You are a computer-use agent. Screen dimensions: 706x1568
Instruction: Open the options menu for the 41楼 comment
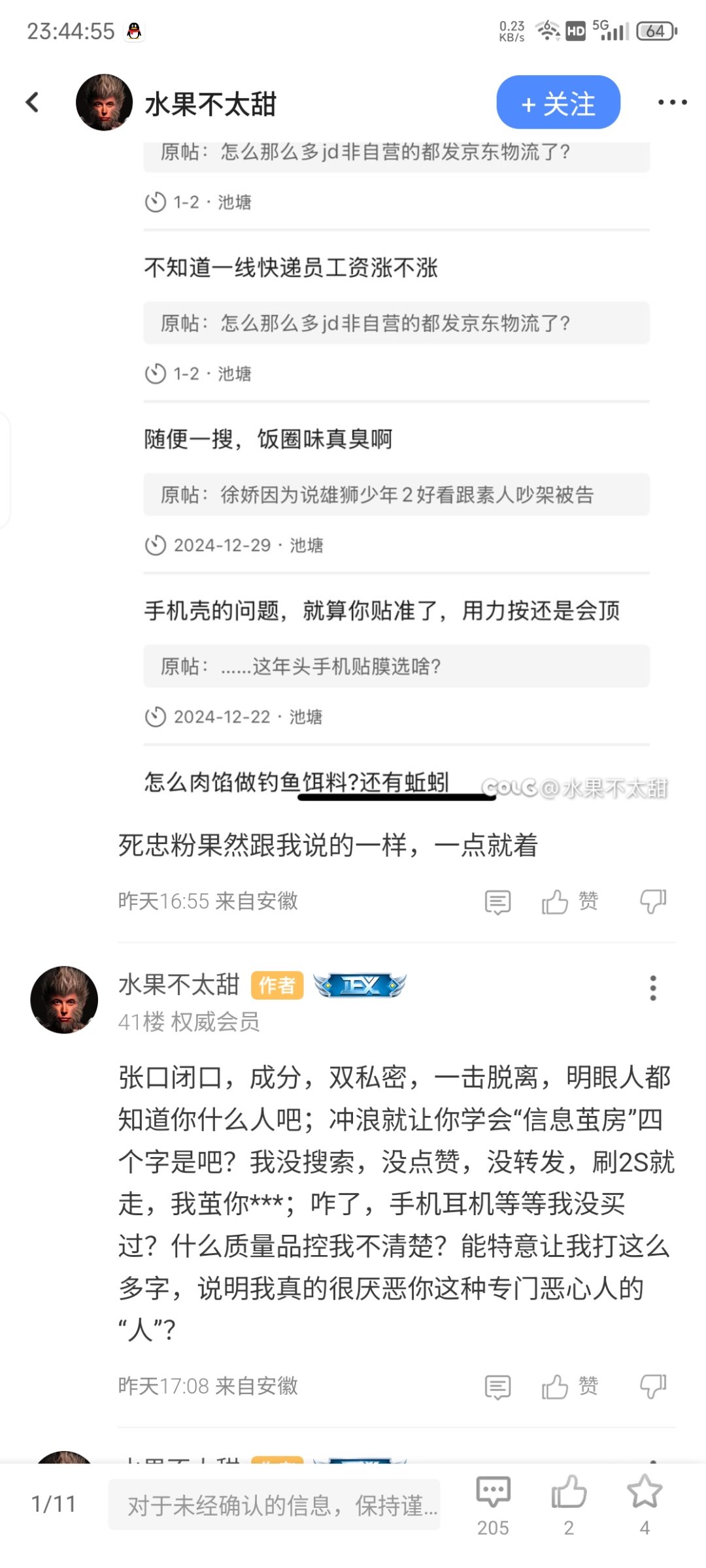[x=652, y=988]
